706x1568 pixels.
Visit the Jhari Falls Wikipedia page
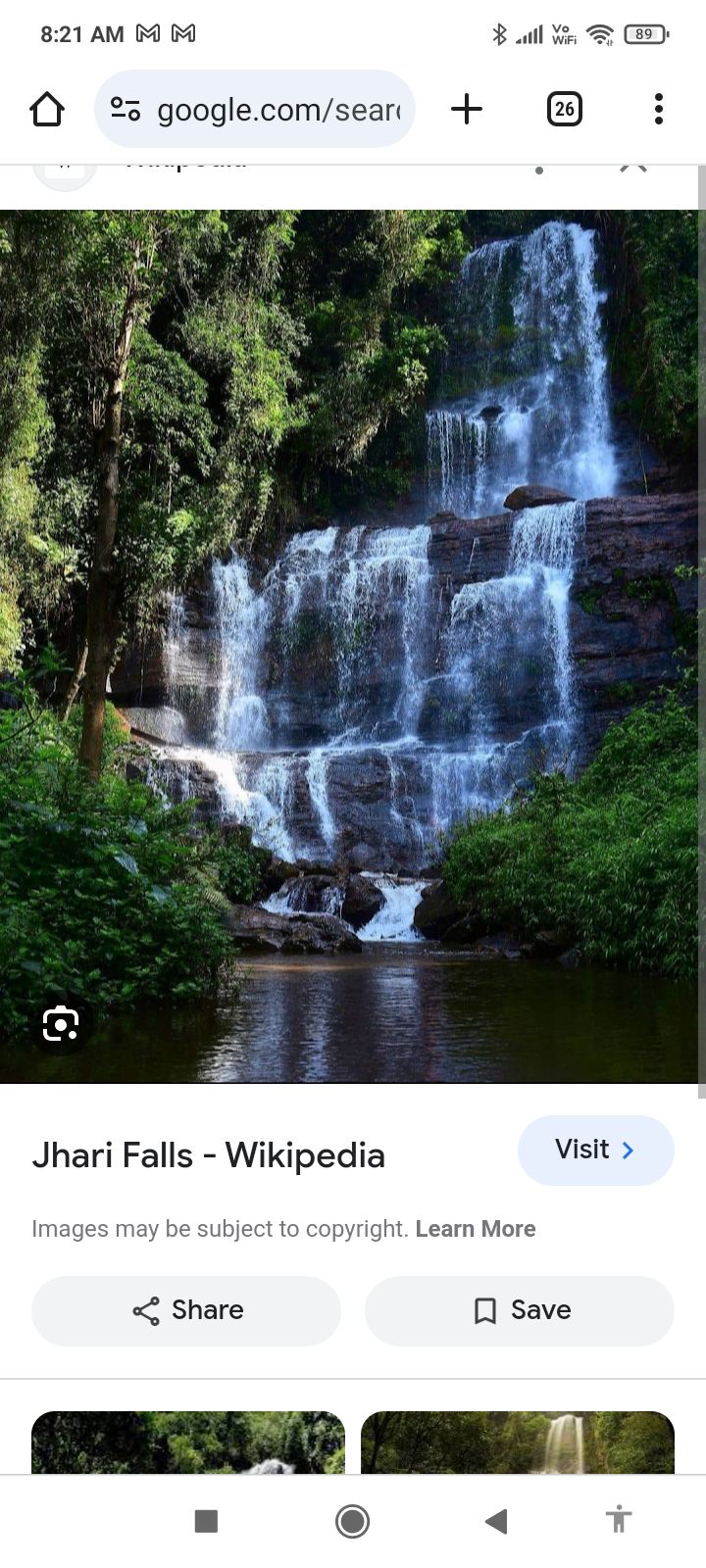tap(596, 1150)
